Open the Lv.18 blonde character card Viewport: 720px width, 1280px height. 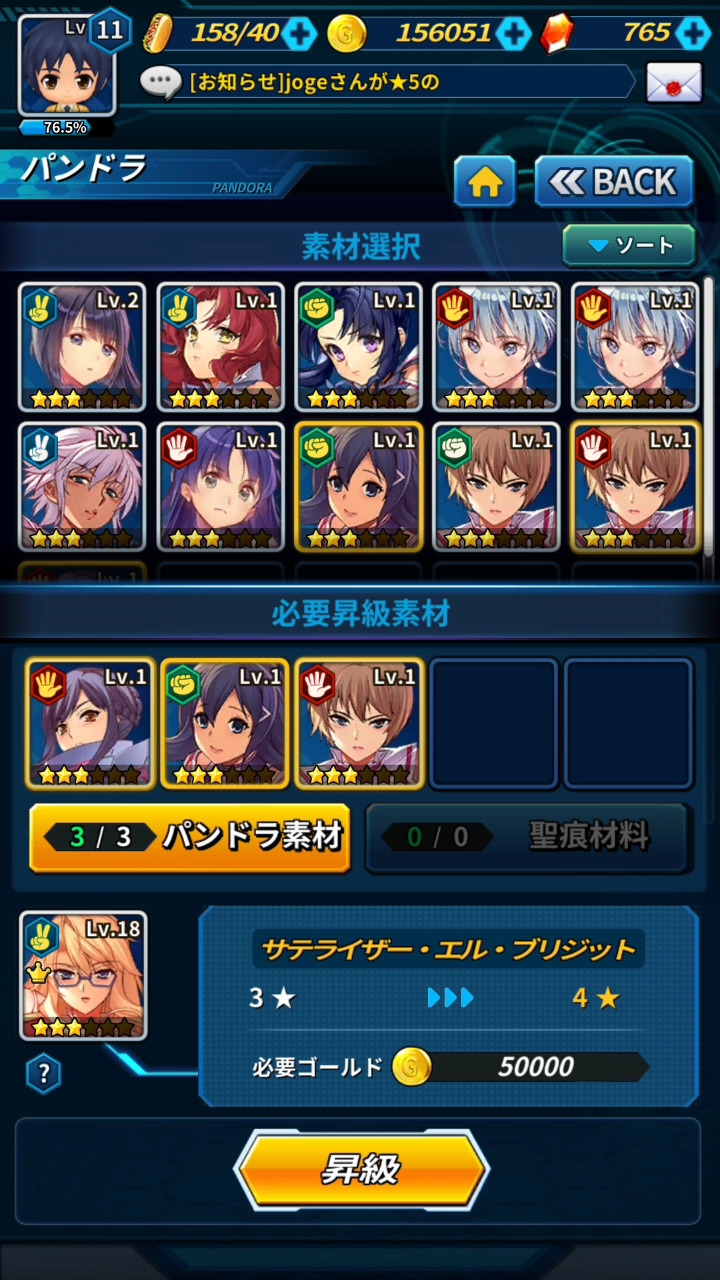point(84,975)
